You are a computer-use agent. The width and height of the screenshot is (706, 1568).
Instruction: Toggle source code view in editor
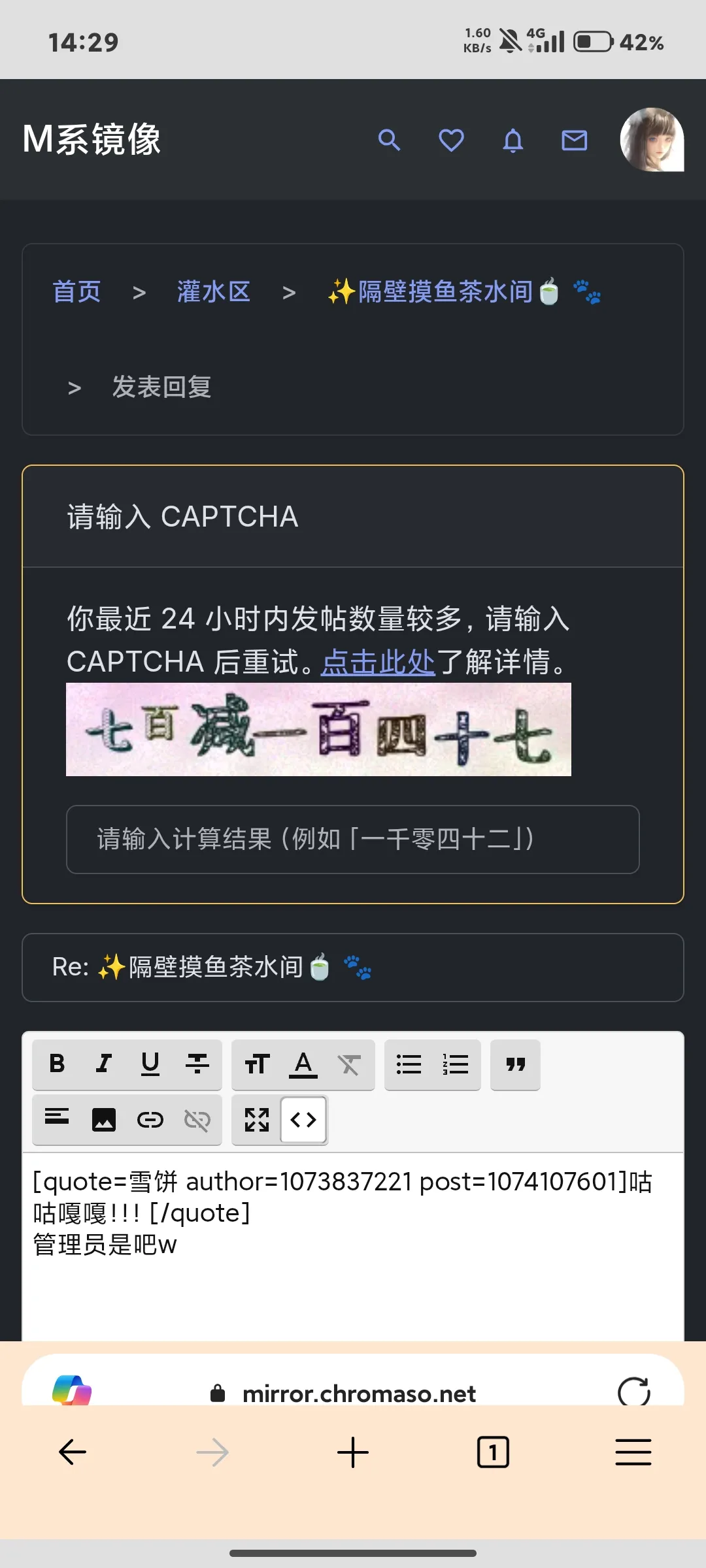[303, 1120]
